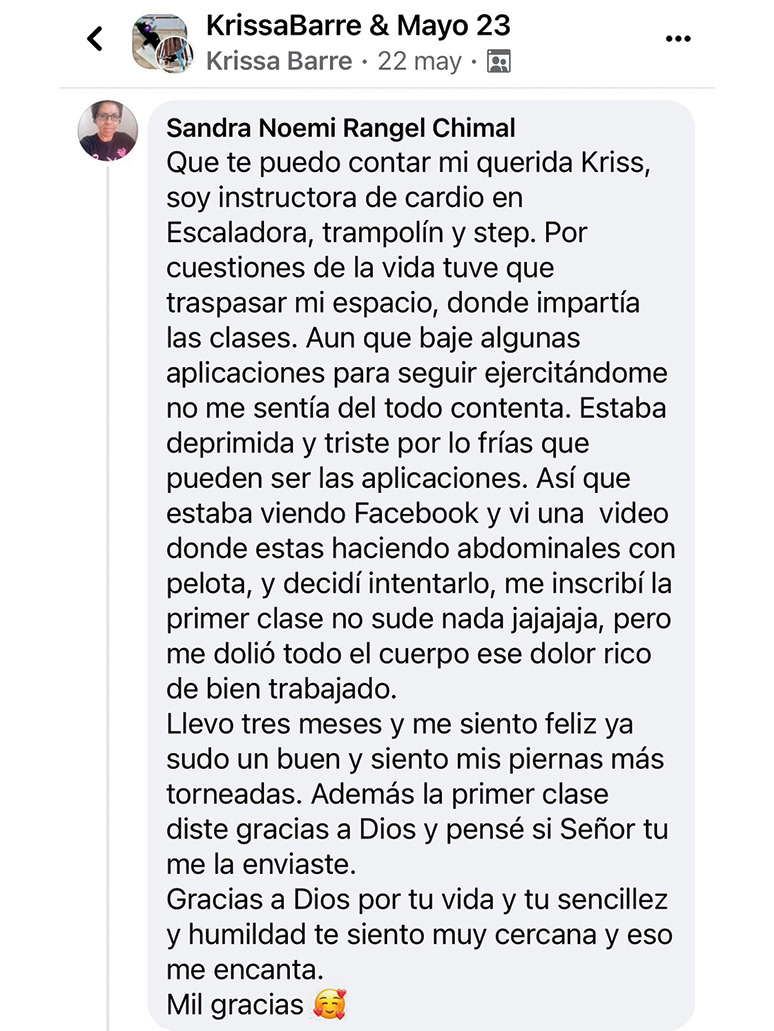Tap the group avatar in the header
The image size is (774, 1031).
[162, 42]
